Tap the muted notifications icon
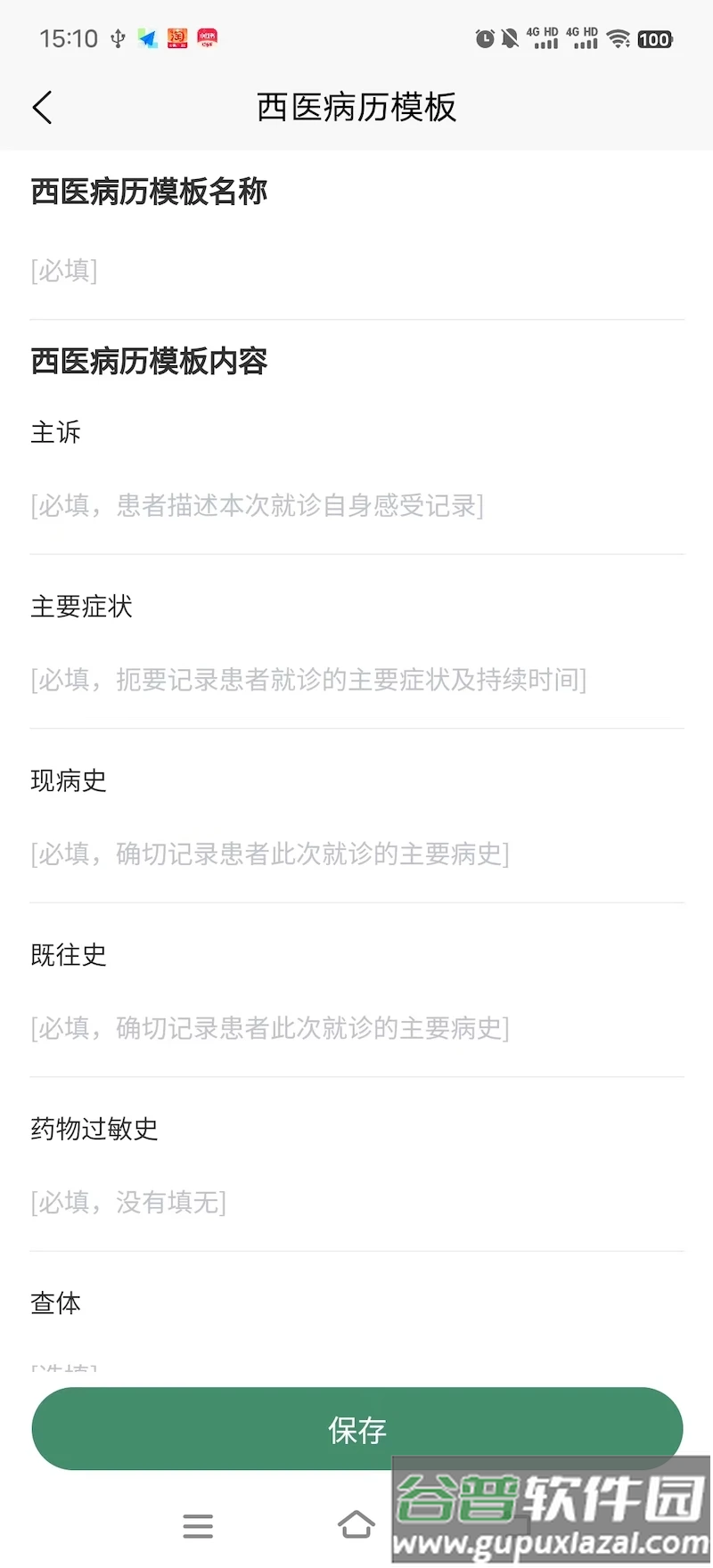This screenshot has height=1568, width=713. pyautogui.click(x=510, y=38)
